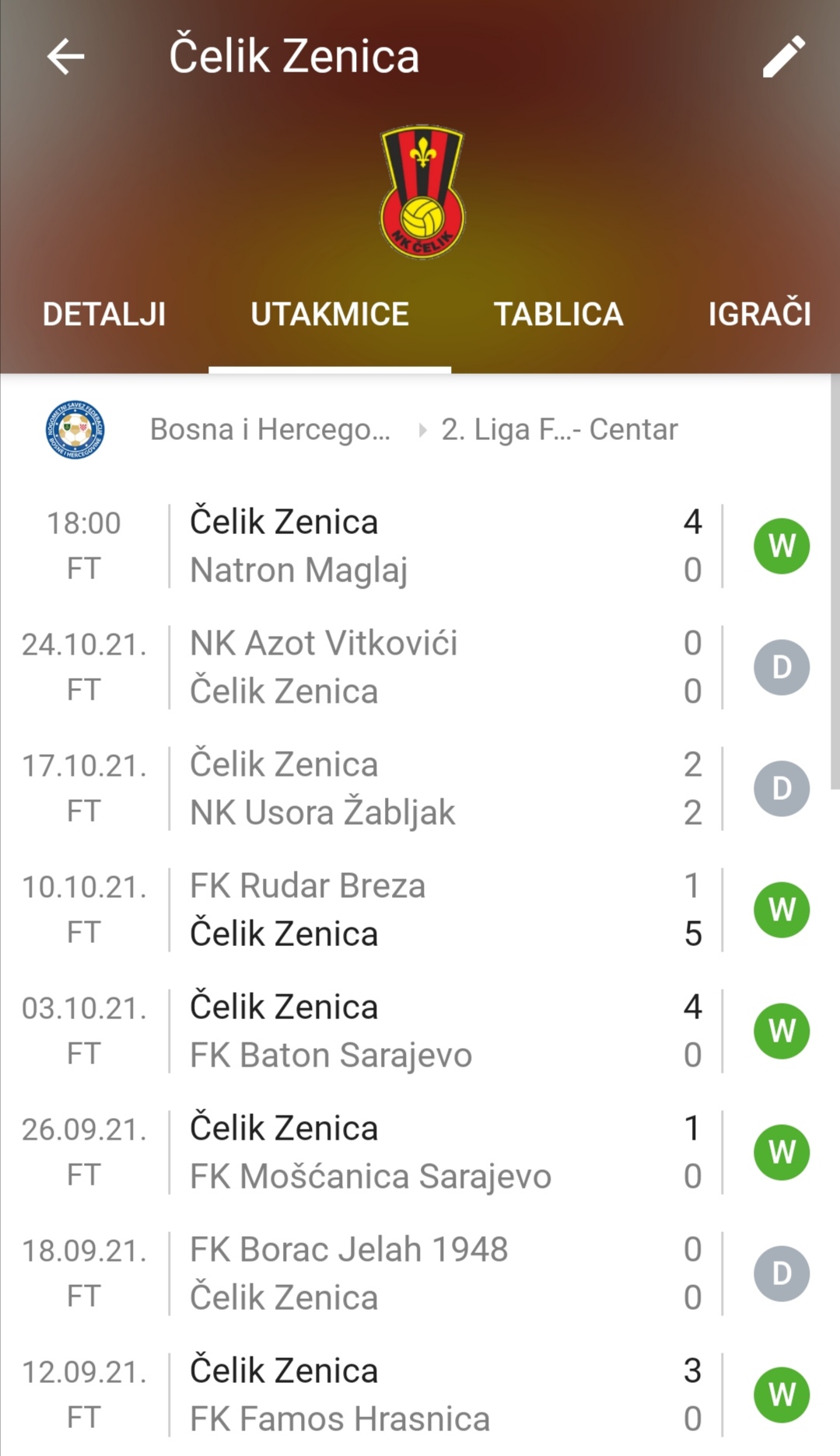
Task: Switch to the IGRAČI tab
Action: coord(759,314)
